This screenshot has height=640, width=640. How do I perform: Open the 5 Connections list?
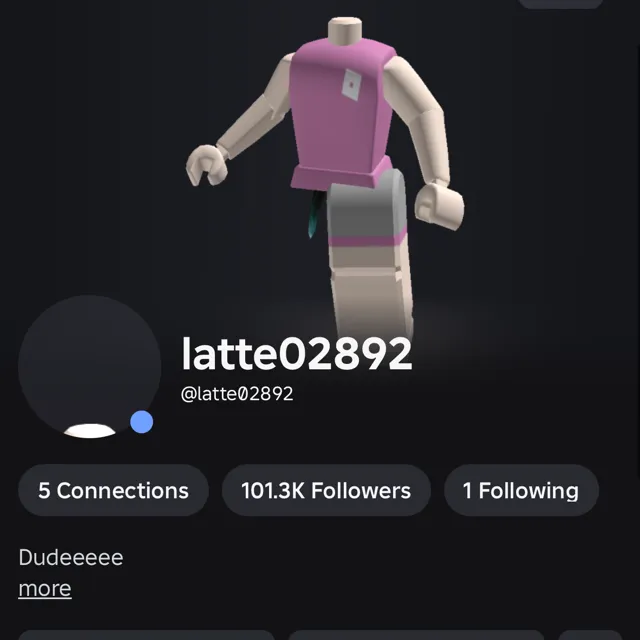(x=113, y=491)
